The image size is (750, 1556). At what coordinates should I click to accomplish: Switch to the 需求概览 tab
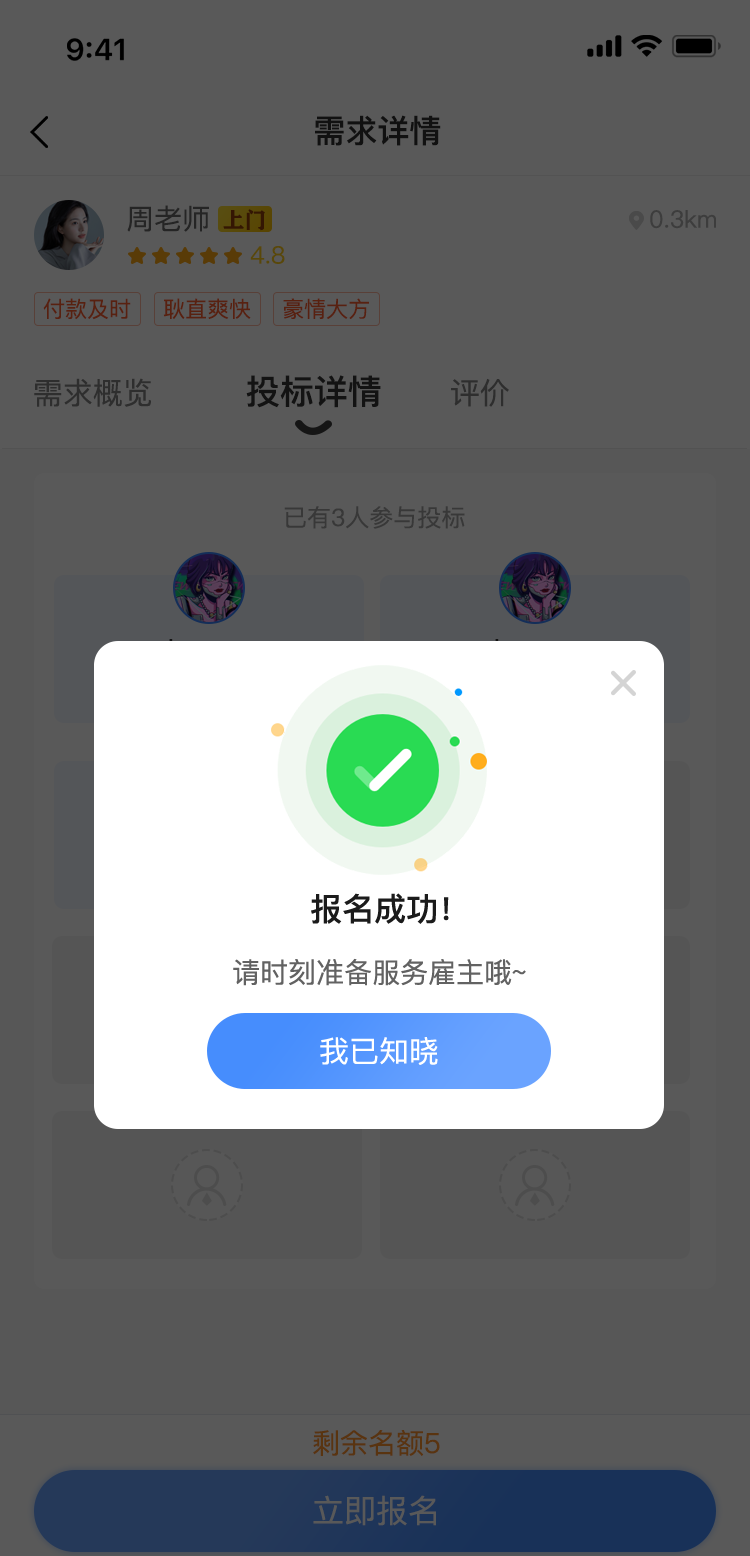coord(92,393)
